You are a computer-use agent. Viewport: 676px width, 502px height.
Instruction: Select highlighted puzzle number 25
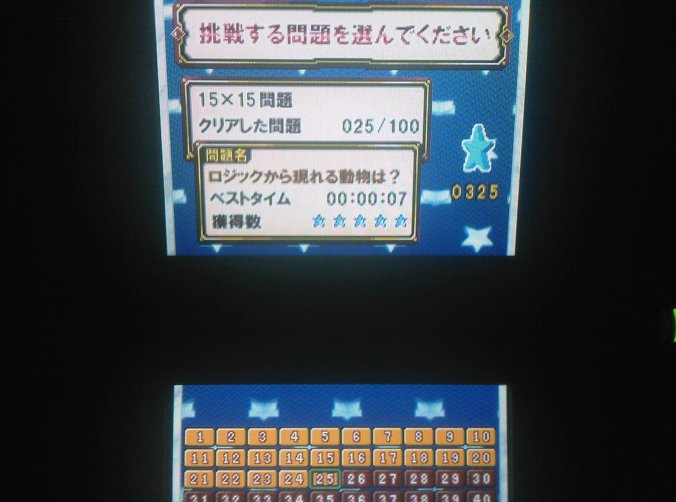(x=324, y=479)
